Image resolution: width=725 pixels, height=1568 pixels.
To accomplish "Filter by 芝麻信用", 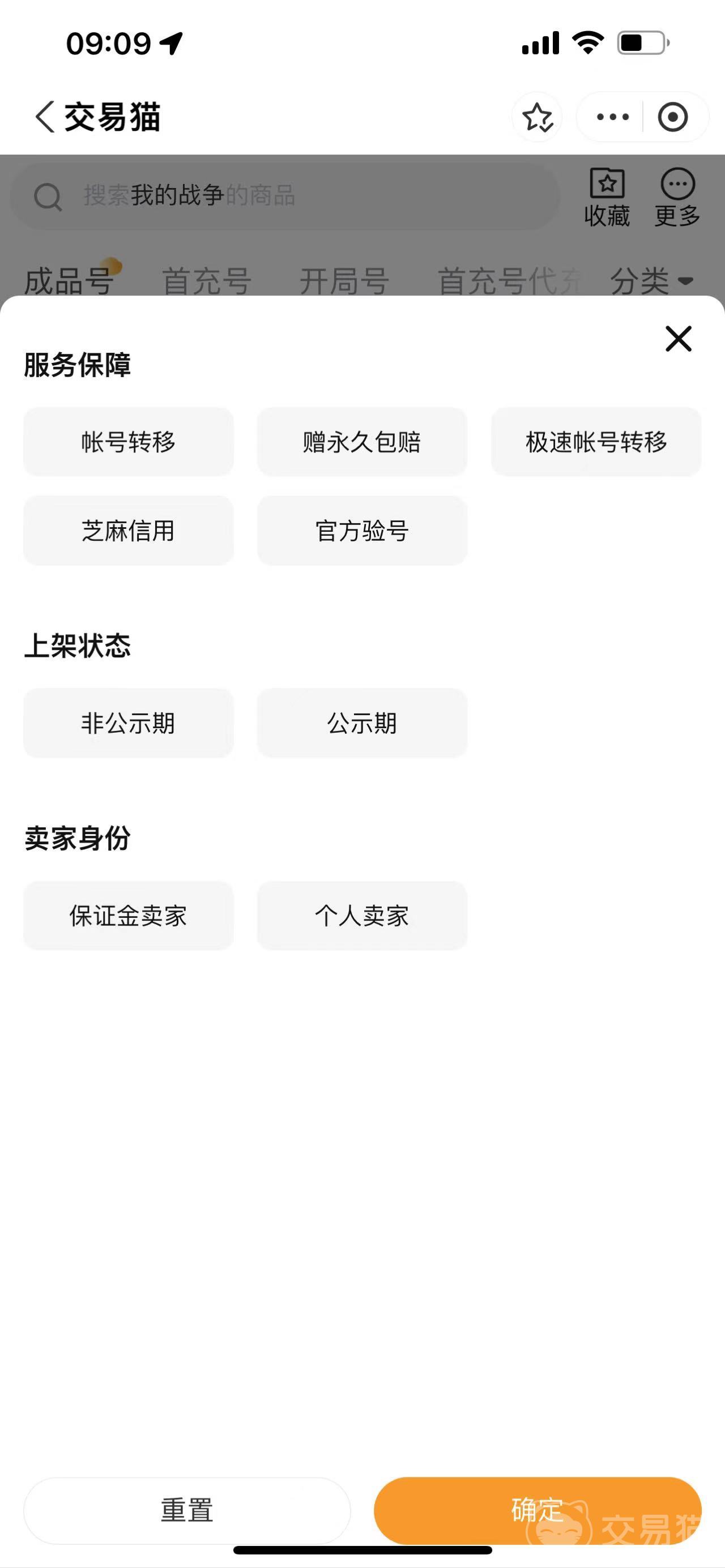I will tap(129, 531).
